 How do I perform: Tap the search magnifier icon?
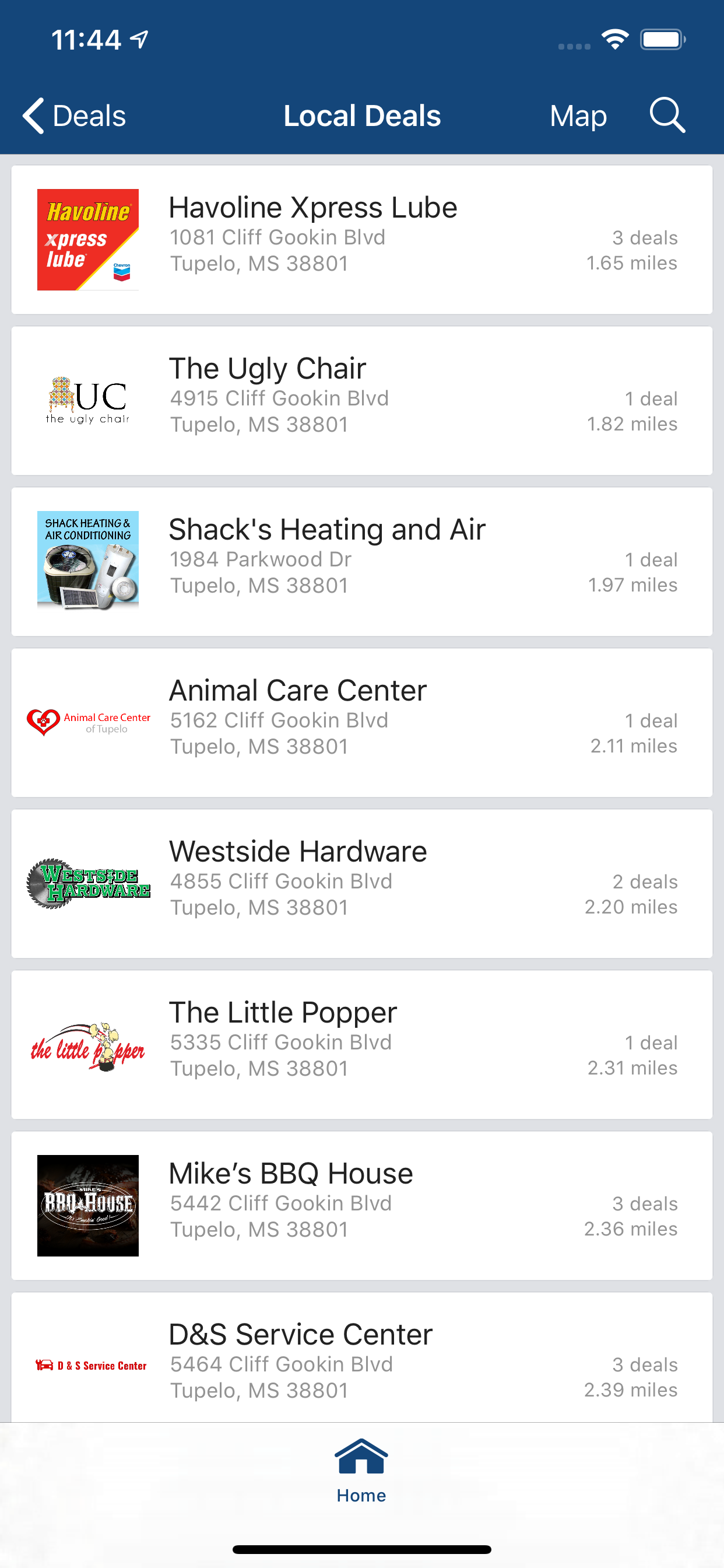pyautogui.click(x=667, y=114)
